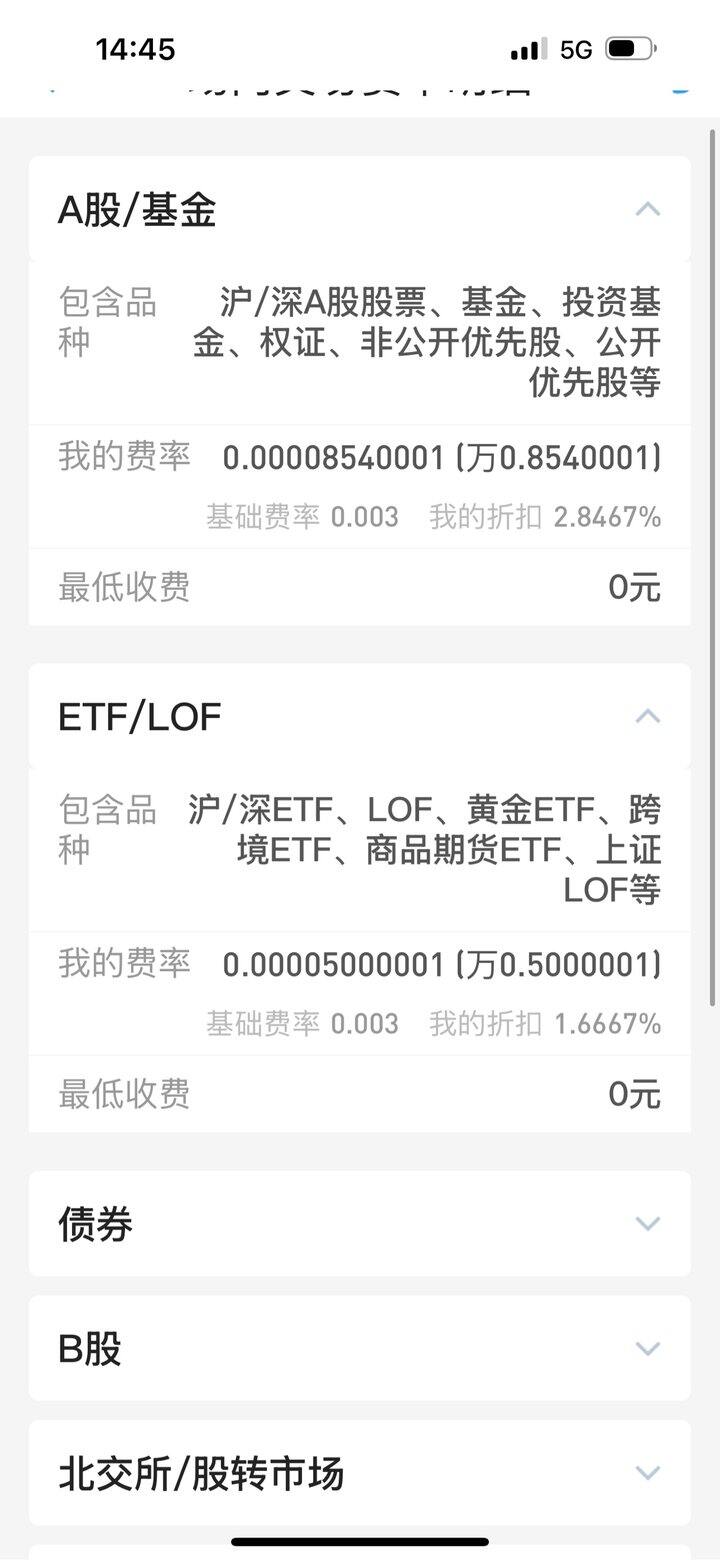This screenshot has width=720, height=1560.
Task: Open the 北交所/股转市场 section
Action: pos(648,1473)
